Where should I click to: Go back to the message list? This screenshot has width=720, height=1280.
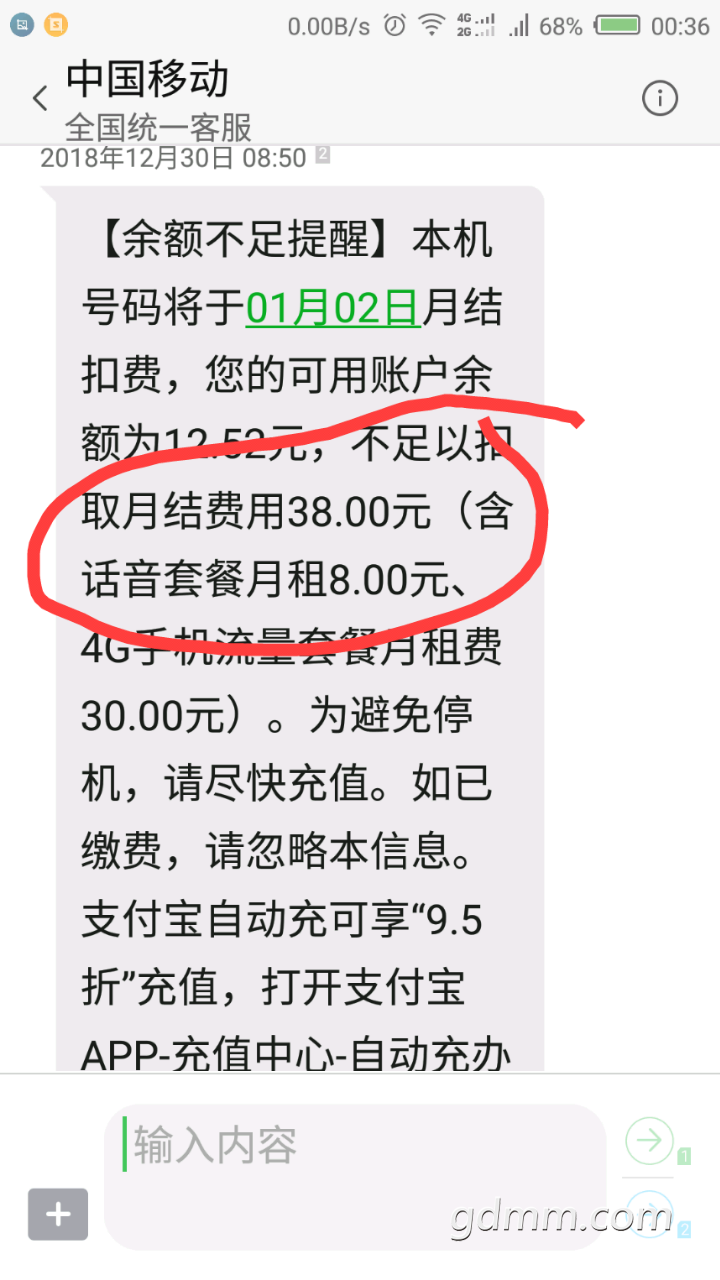(x=40, y=98)
